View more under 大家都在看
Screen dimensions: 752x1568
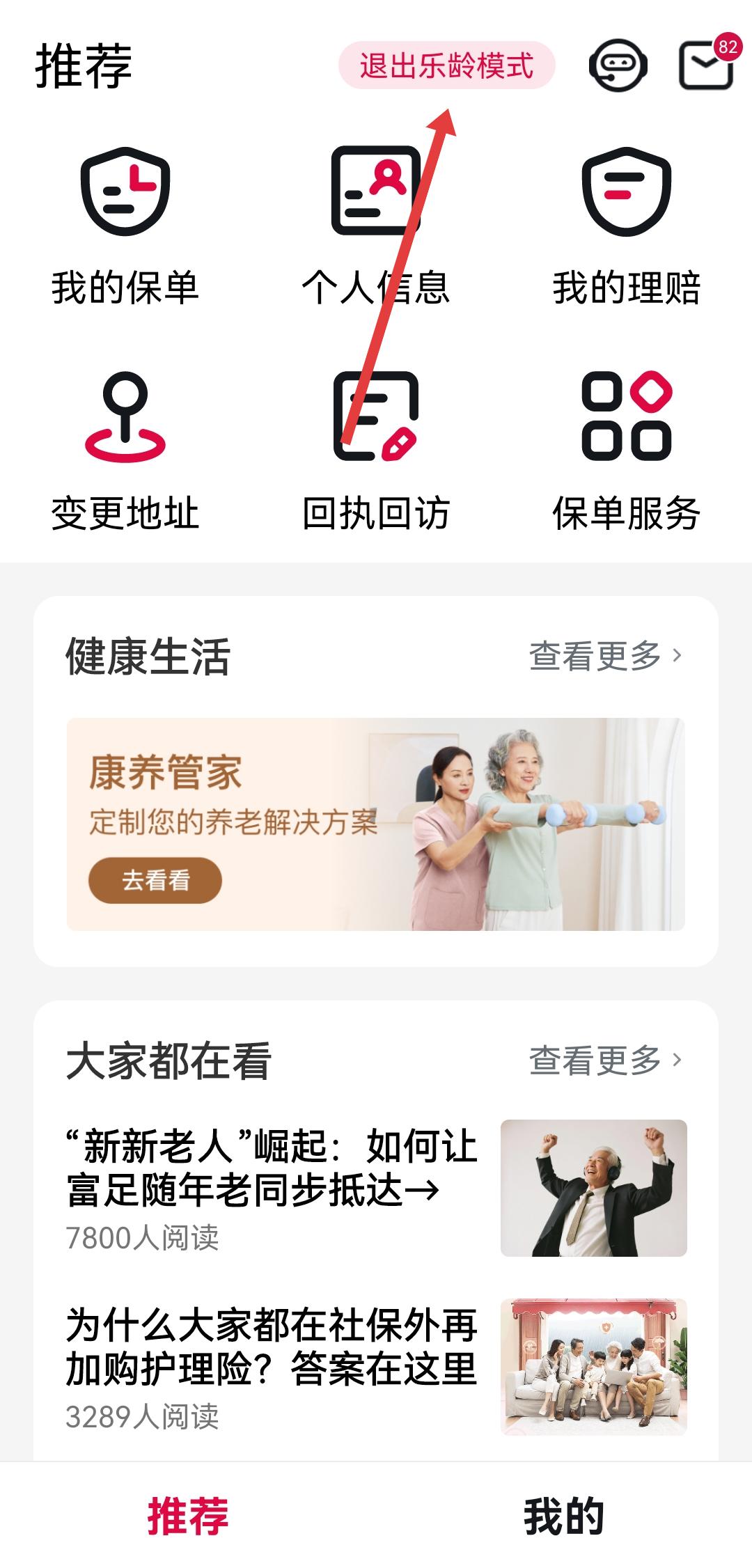(x=605, y=1060)
